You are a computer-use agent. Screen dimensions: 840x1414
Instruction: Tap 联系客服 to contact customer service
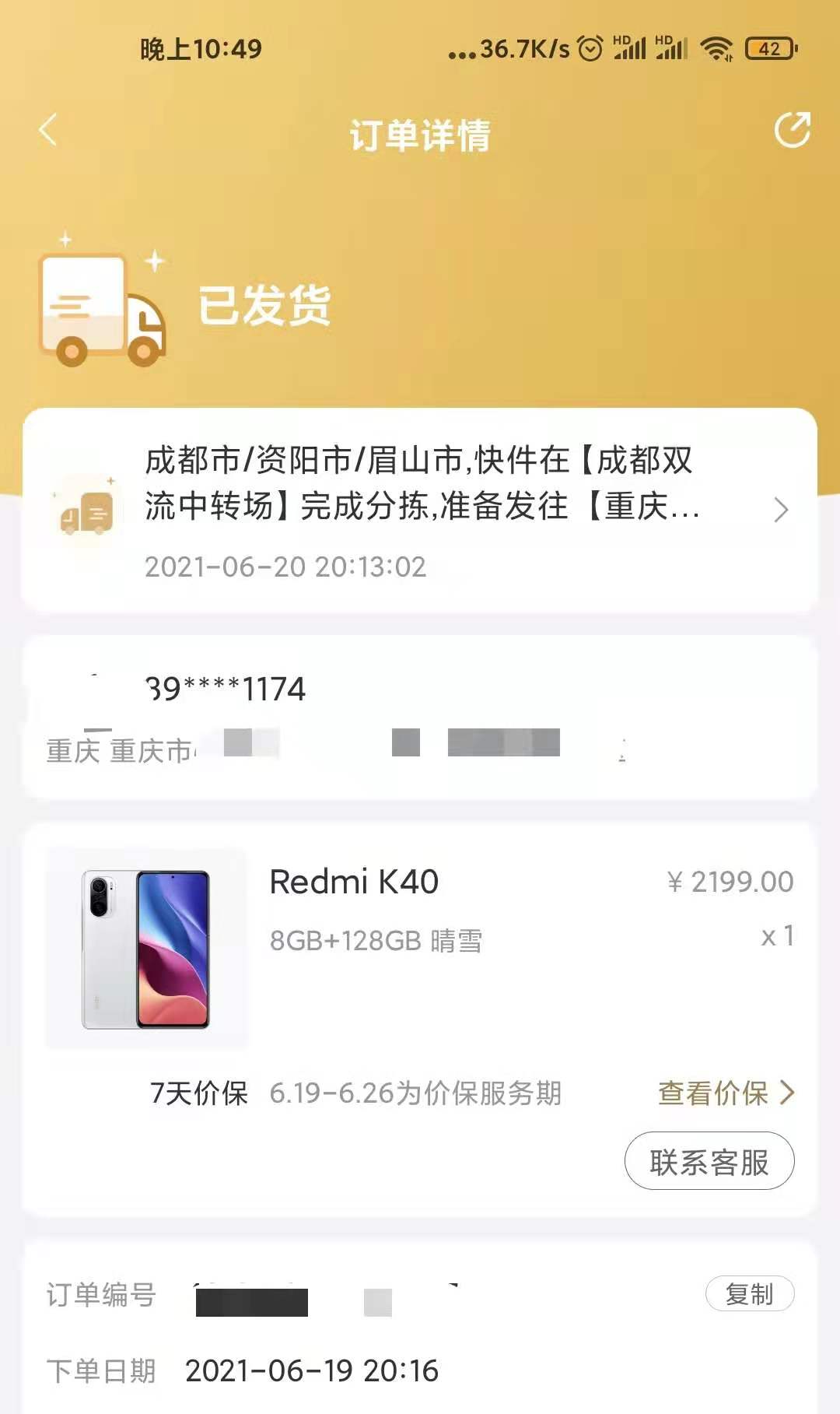[709, 1162]
